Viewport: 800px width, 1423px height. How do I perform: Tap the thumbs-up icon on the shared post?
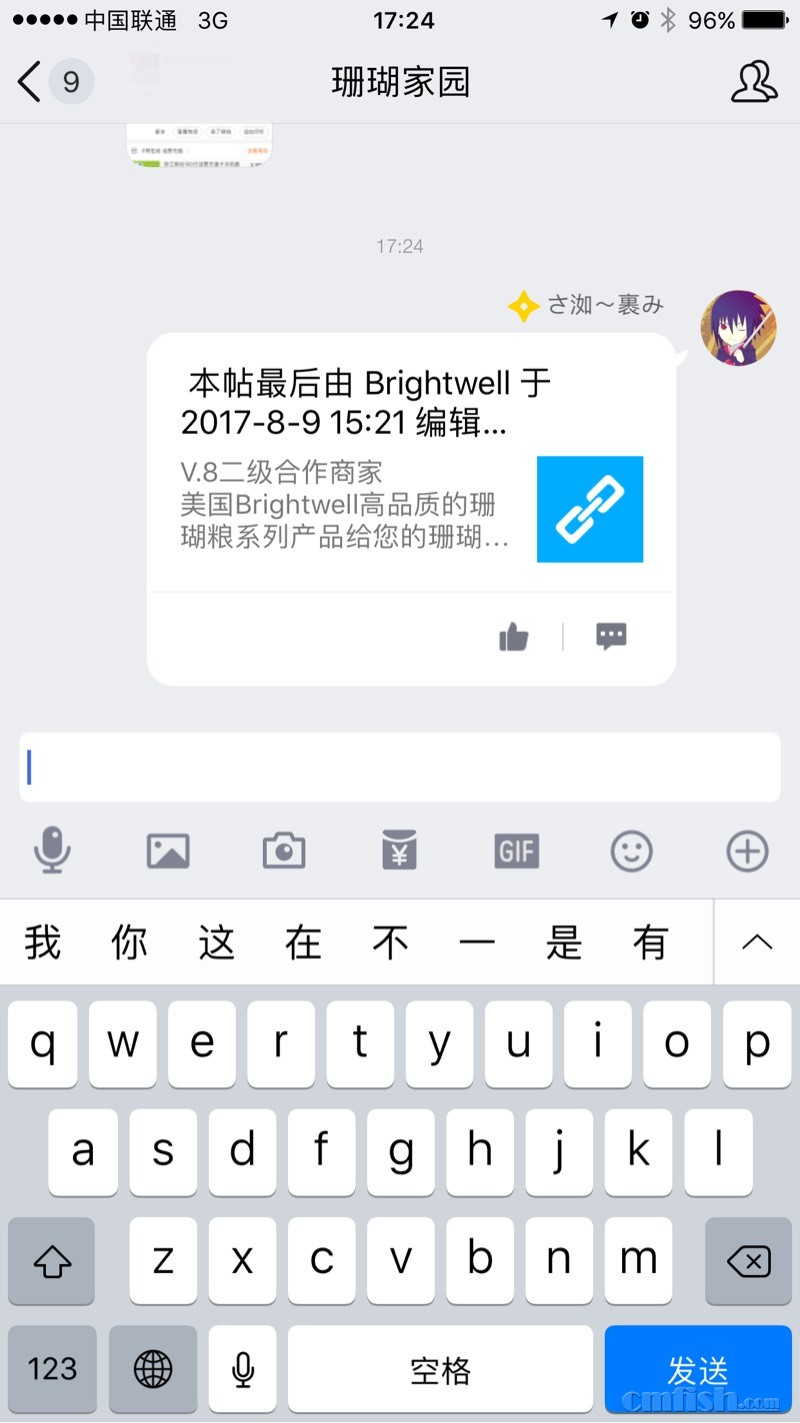(513, 636)
